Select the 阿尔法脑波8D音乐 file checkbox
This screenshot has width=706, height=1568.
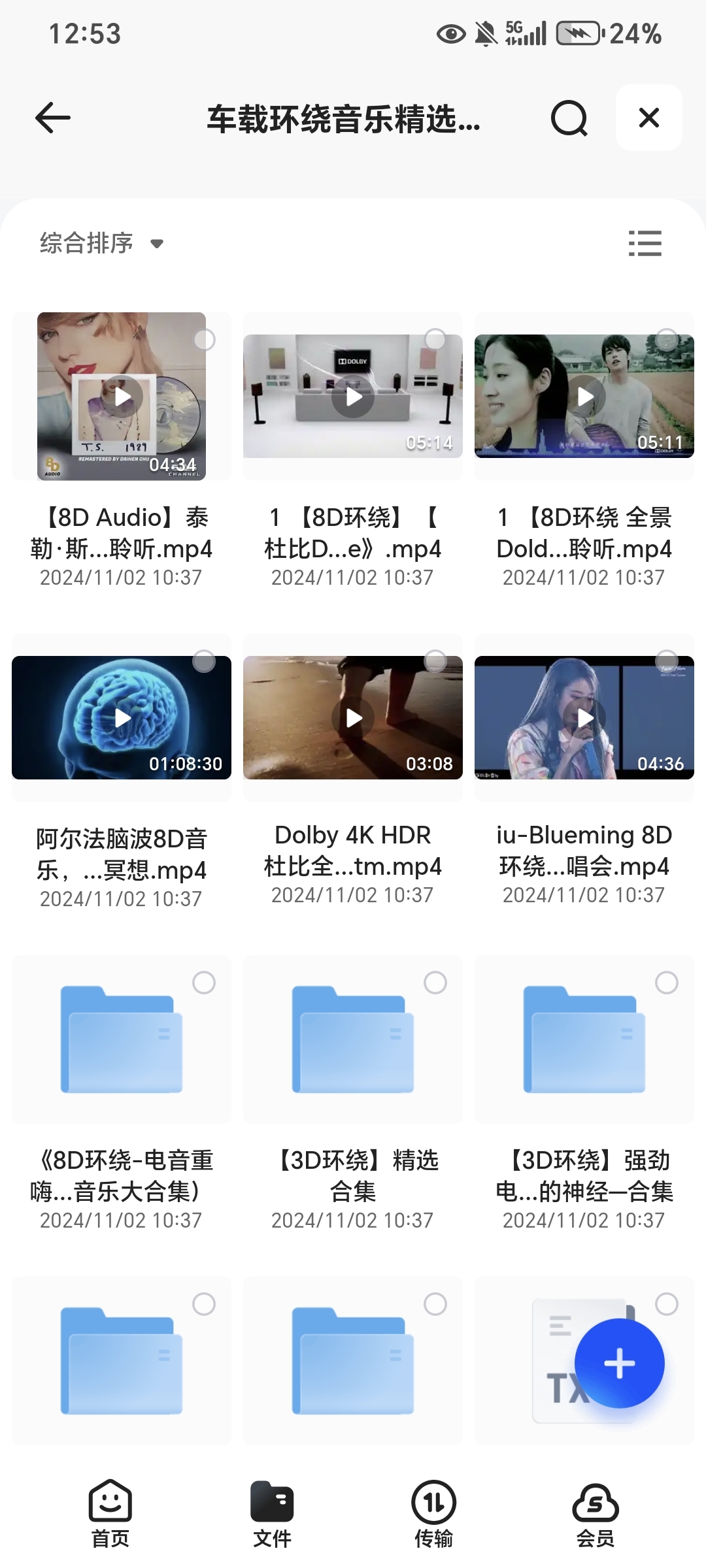[x=204, y=661]
